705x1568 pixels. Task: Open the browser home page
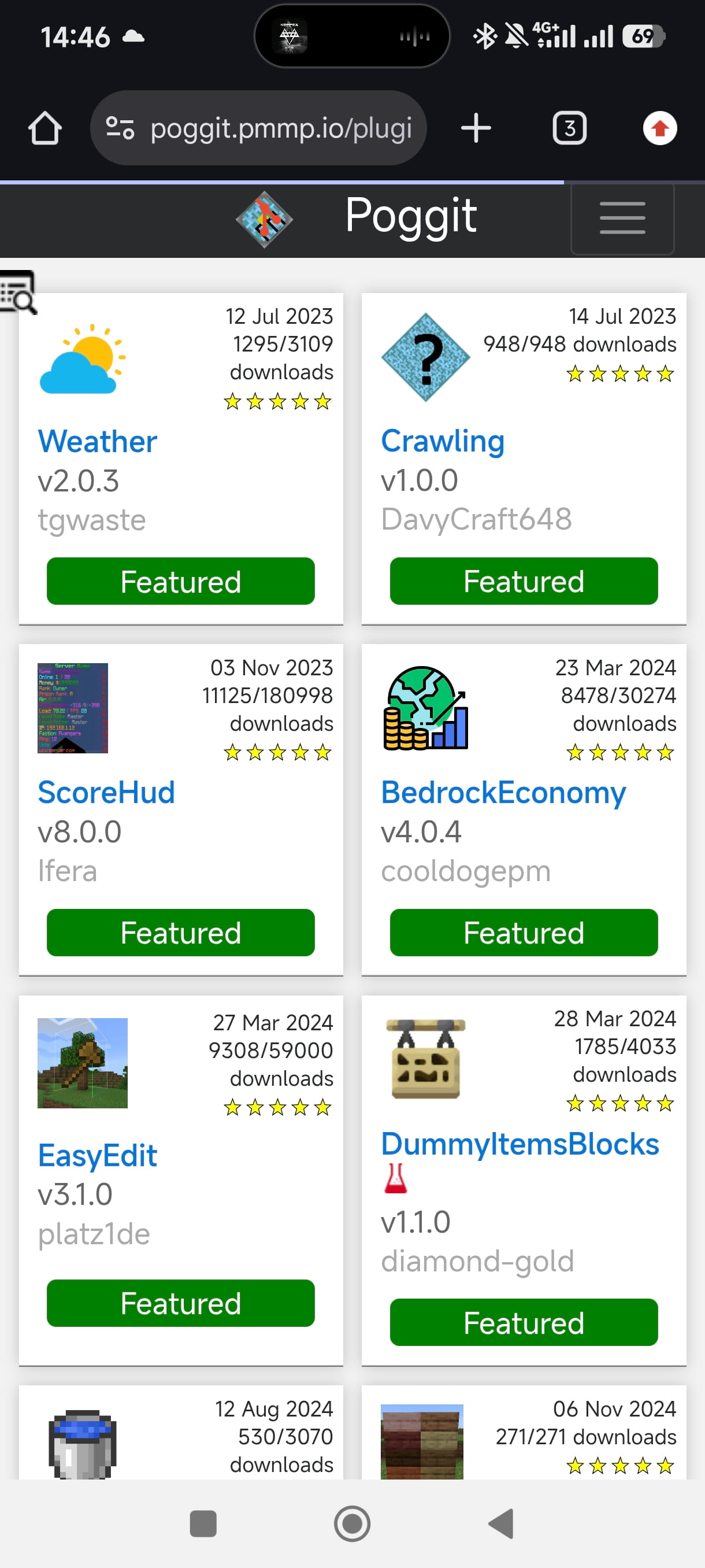[x=45, y=128]
